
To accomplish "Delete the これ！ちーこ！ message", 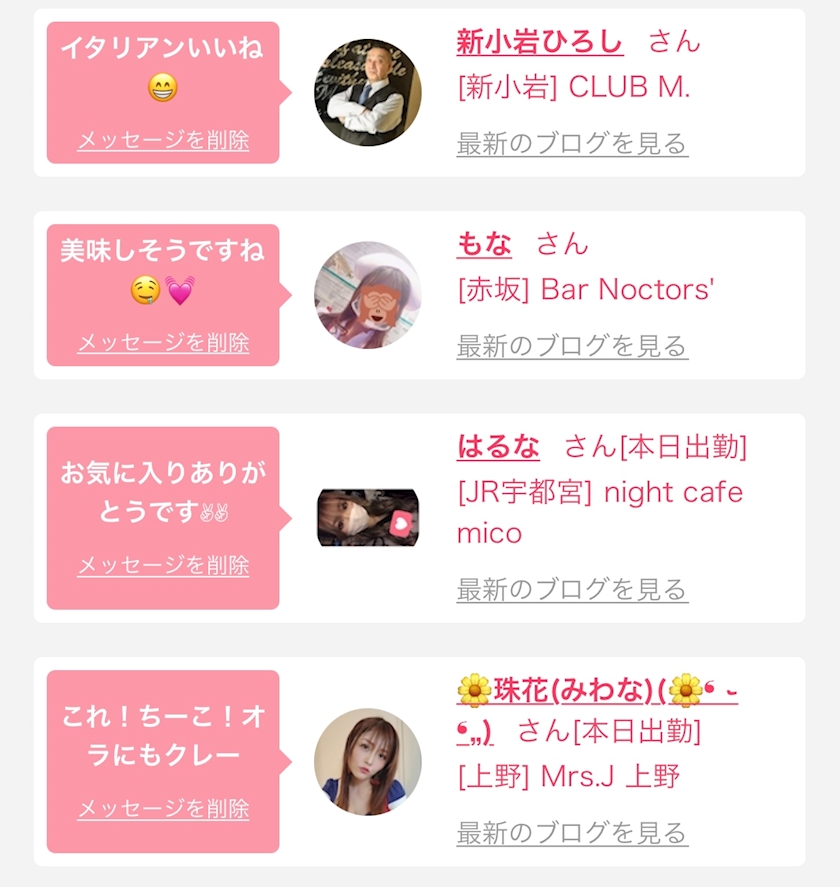I will point(163,808).
